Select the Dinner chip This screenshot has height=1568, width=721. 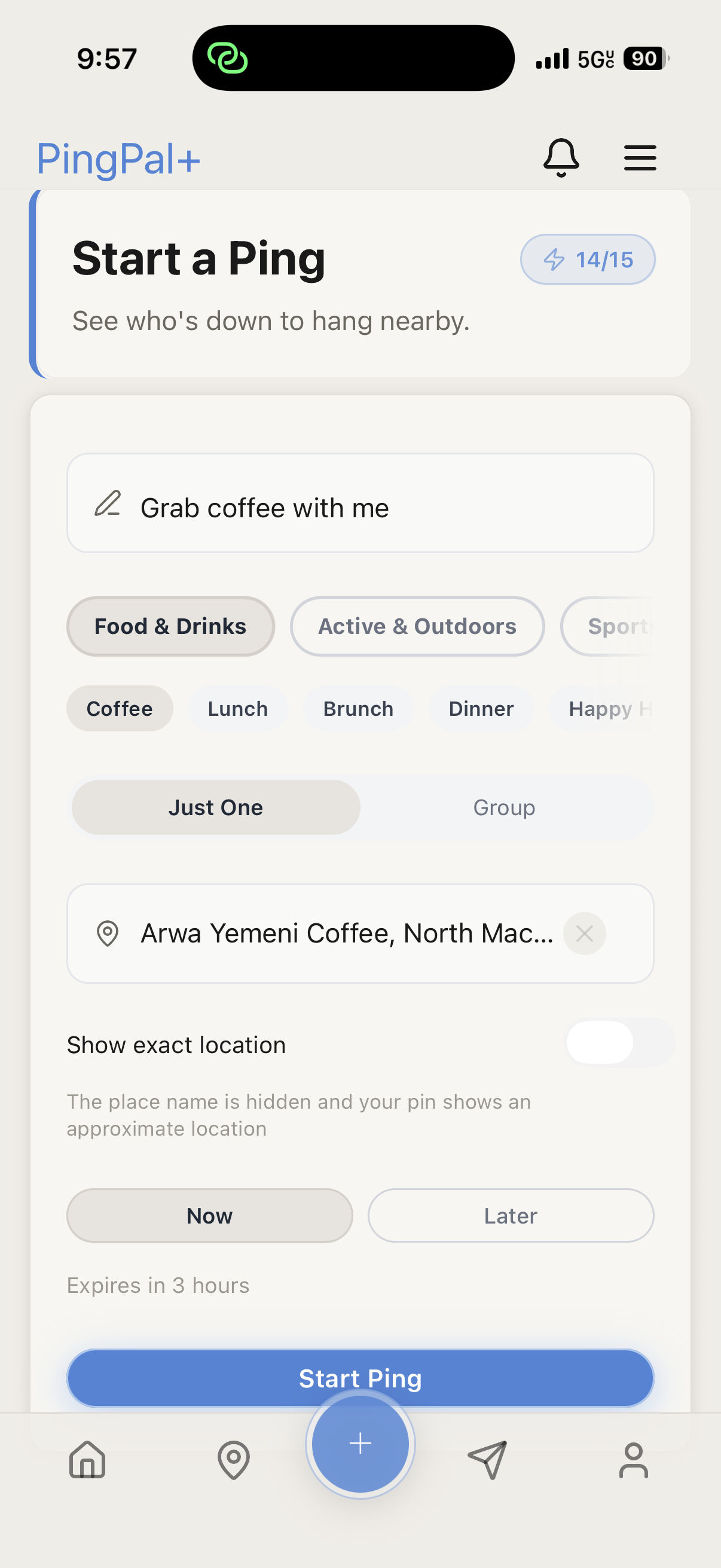point(481,709)
